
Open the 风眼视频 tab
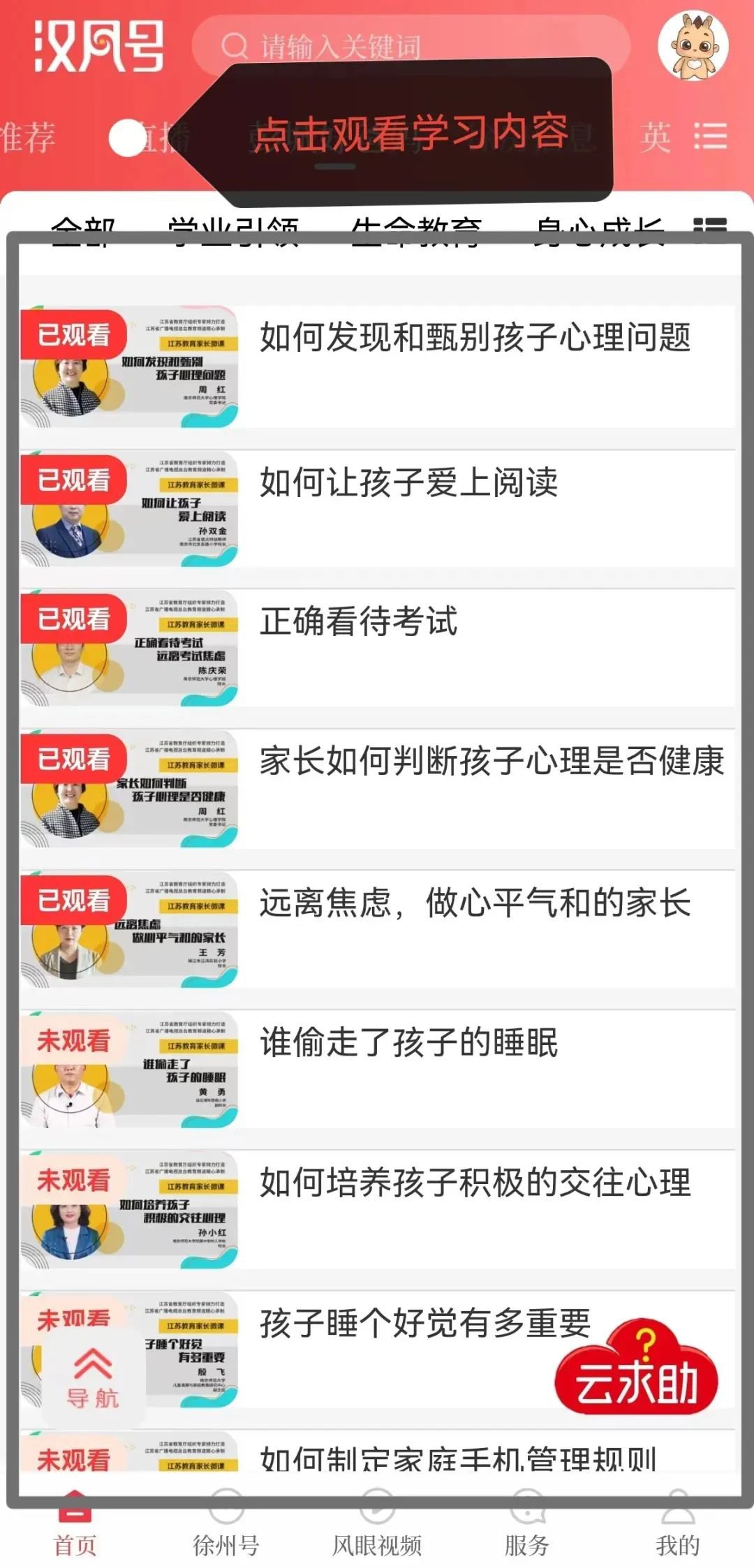(x=376, y=1529)
